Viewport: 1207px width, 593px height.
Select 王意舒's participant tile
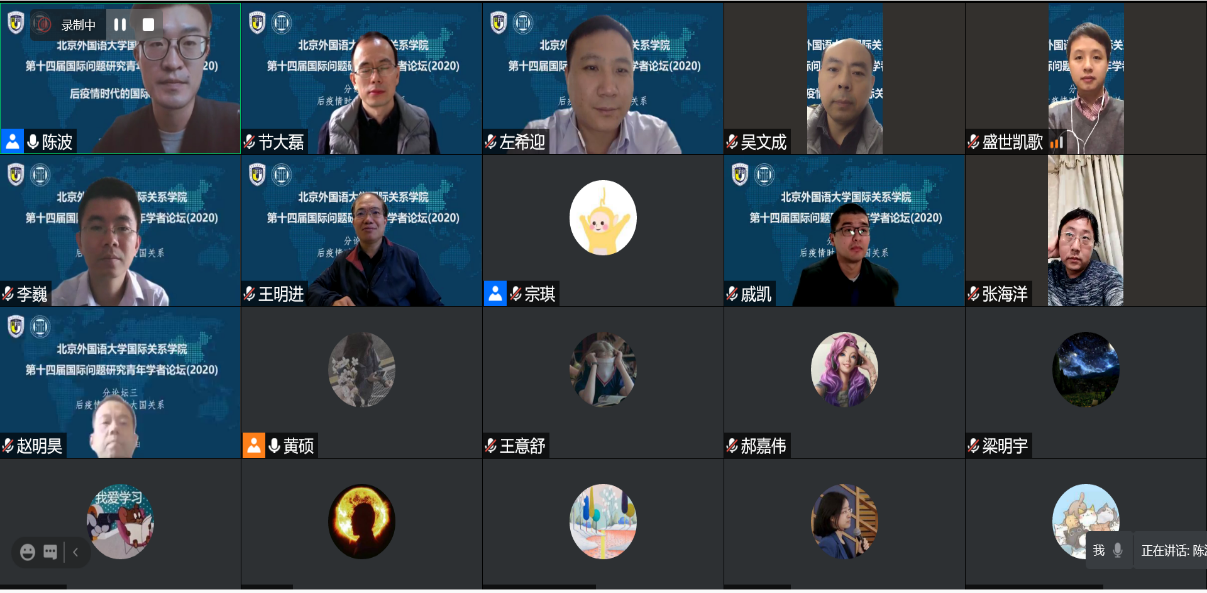[603, 382]
